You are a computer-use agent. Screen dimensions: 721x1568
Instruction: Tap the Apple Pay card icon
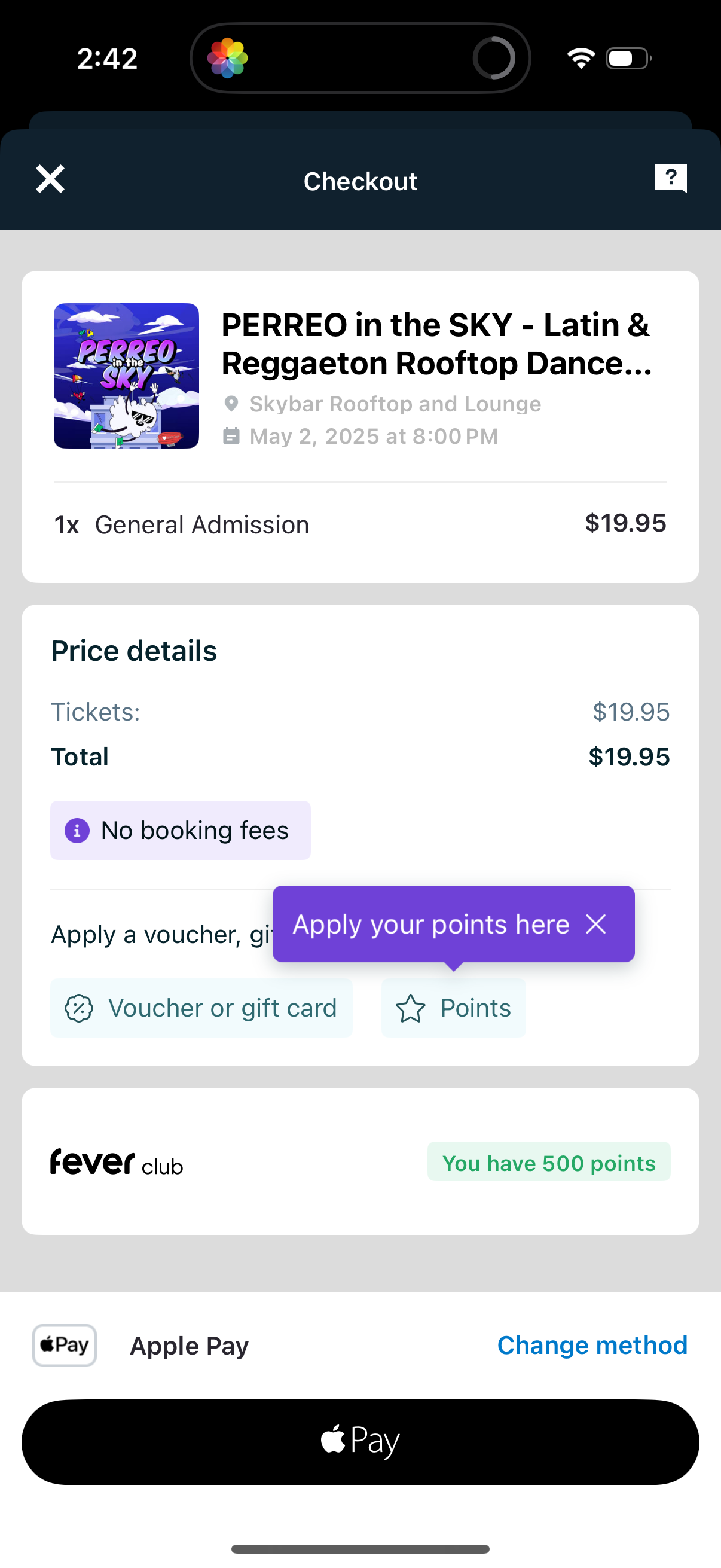coord(63,1346)
